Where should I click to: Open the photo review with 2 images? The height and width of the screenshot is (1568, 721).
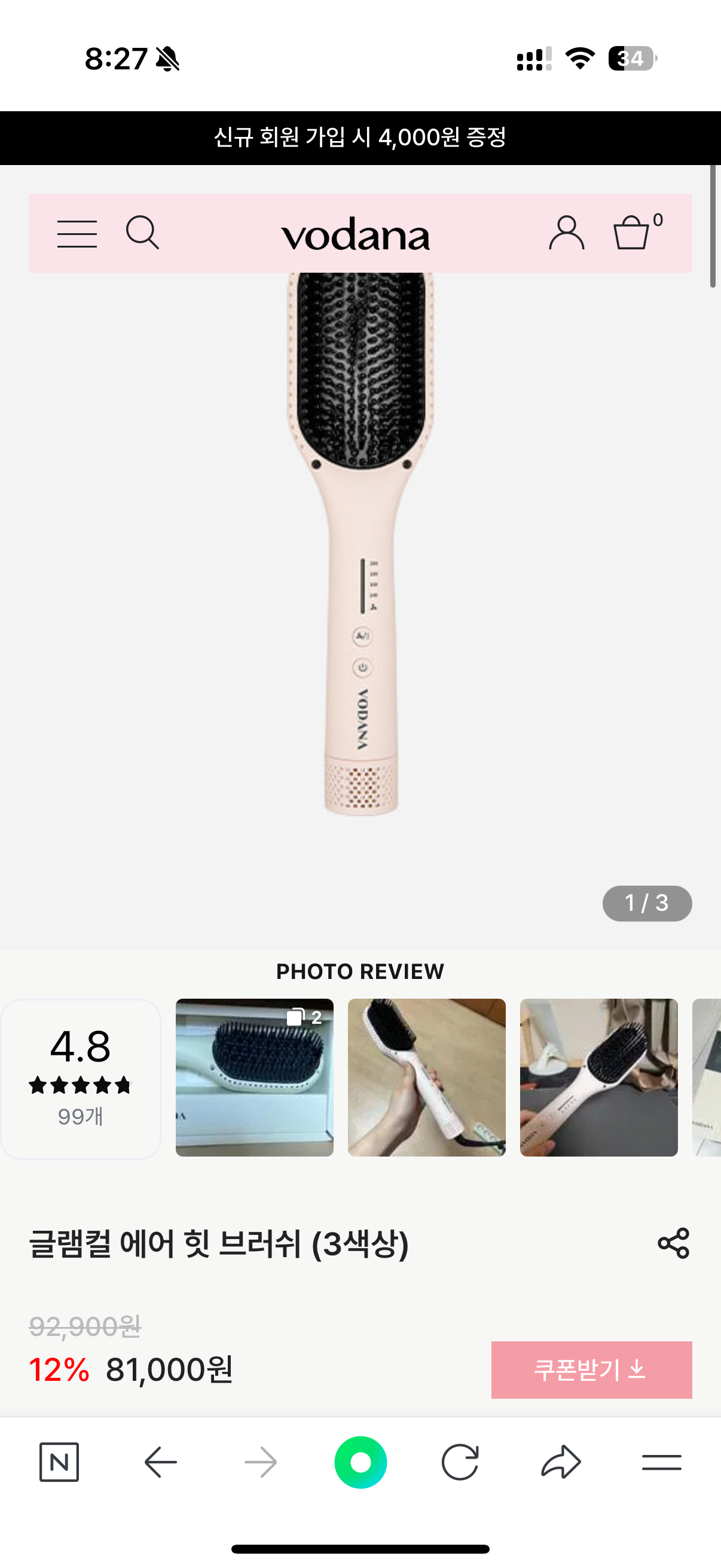[x=254, y=1078]
